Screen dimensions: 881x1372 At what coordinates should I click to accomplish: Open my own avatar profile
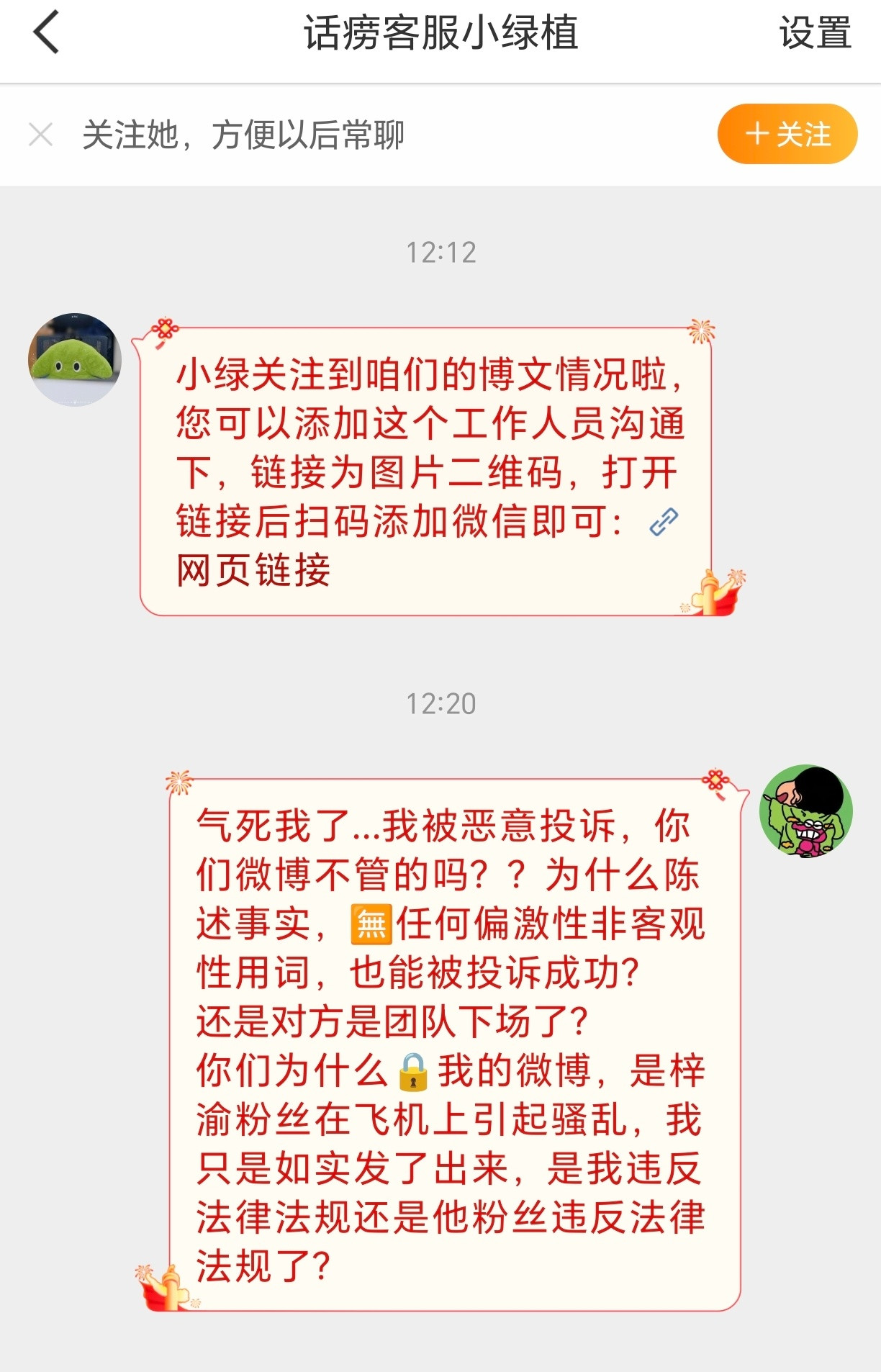805,811
